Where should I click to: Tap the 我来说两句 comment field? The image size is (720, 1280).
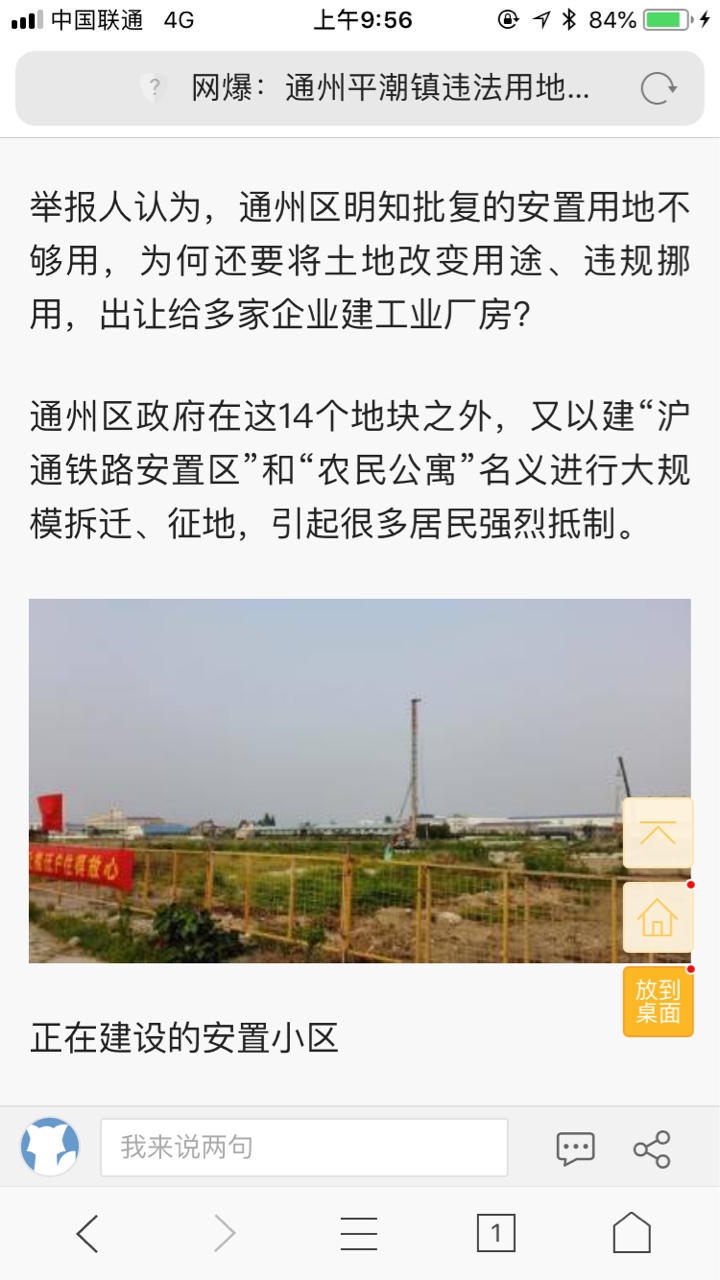[304, 1147]
